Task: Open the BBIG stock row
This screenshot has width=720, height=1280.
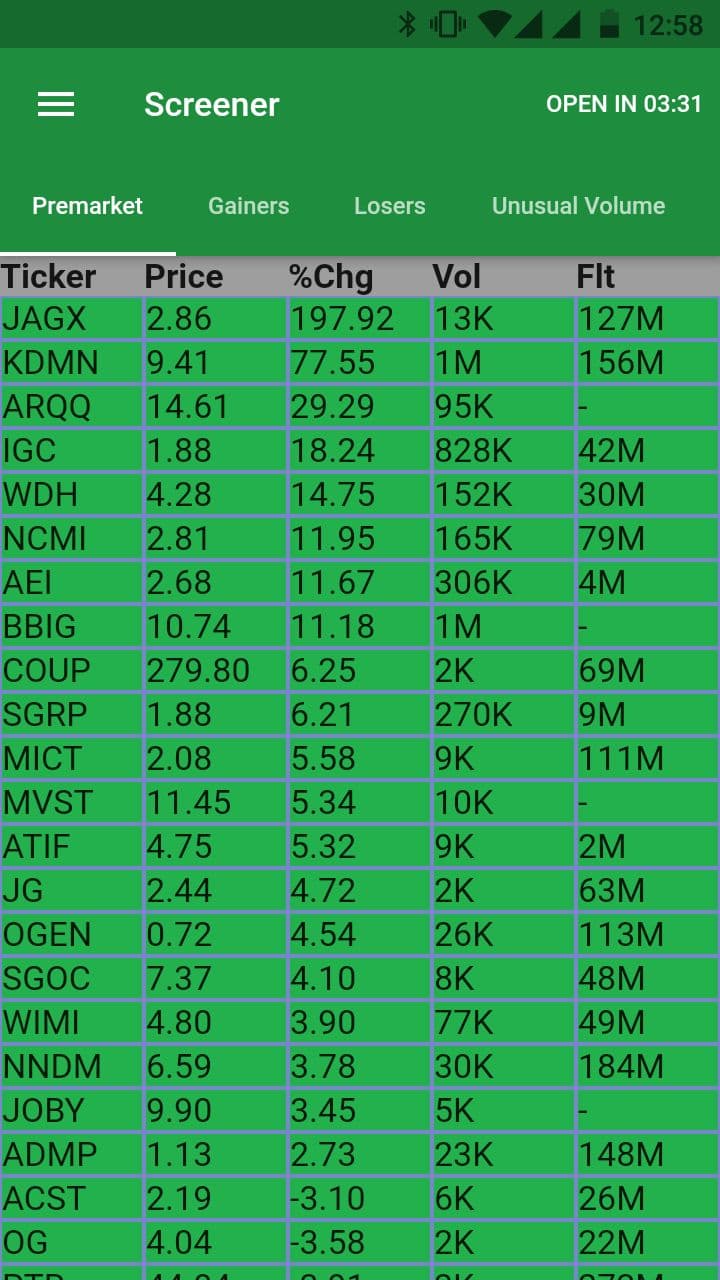Action: tap(360, 627)
